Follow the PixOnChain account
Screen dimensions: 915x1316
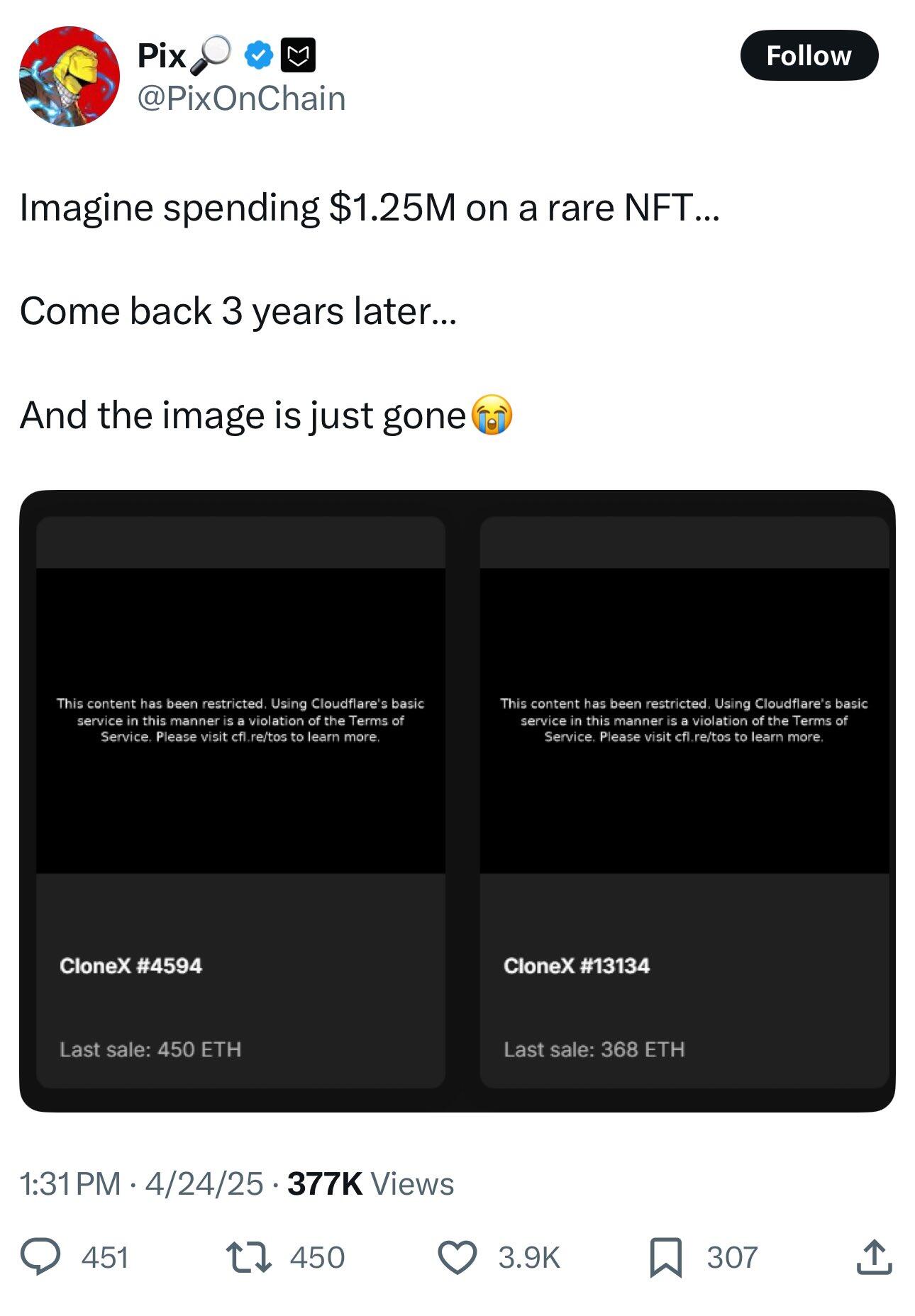pos(809,55)
